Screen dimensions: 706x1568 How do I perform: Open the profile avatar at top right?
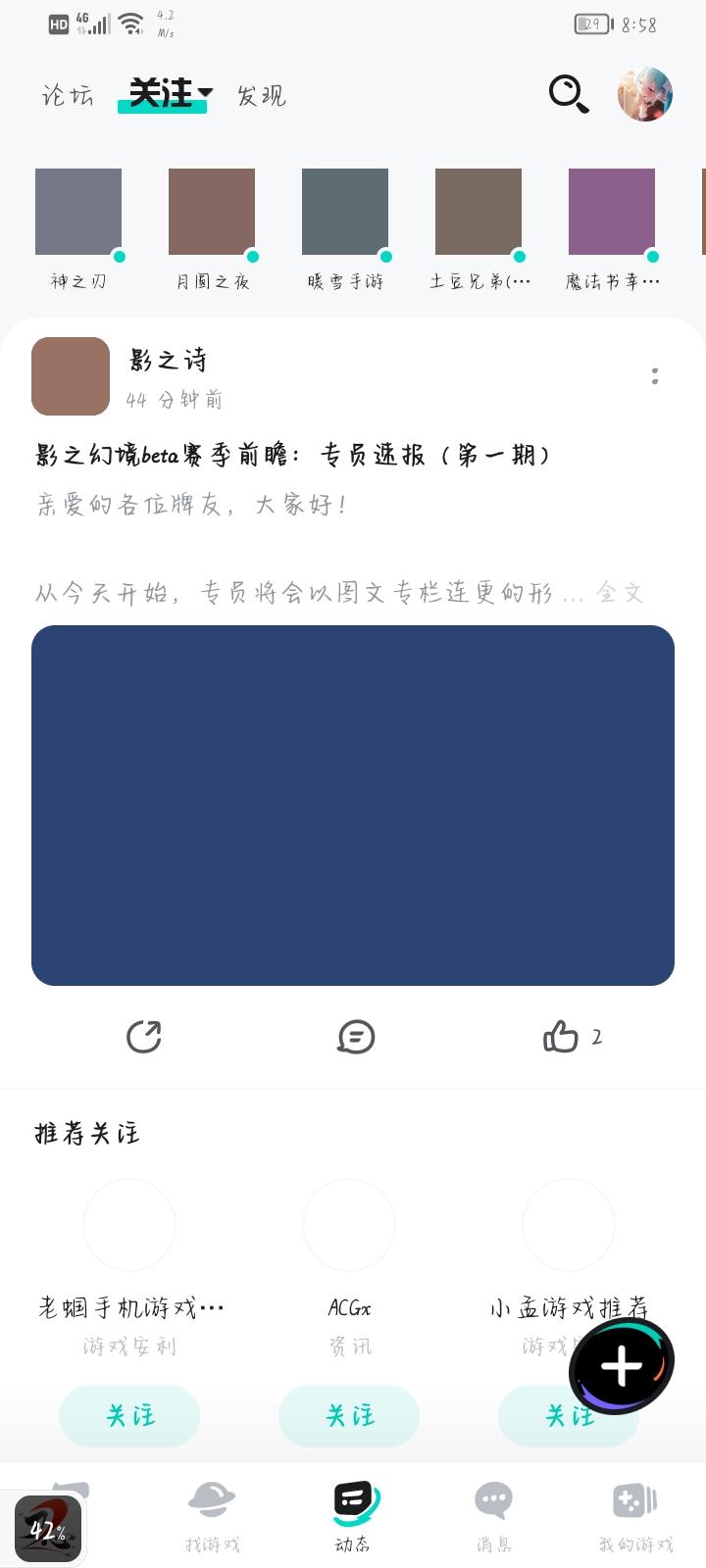(x=644, y=94)
